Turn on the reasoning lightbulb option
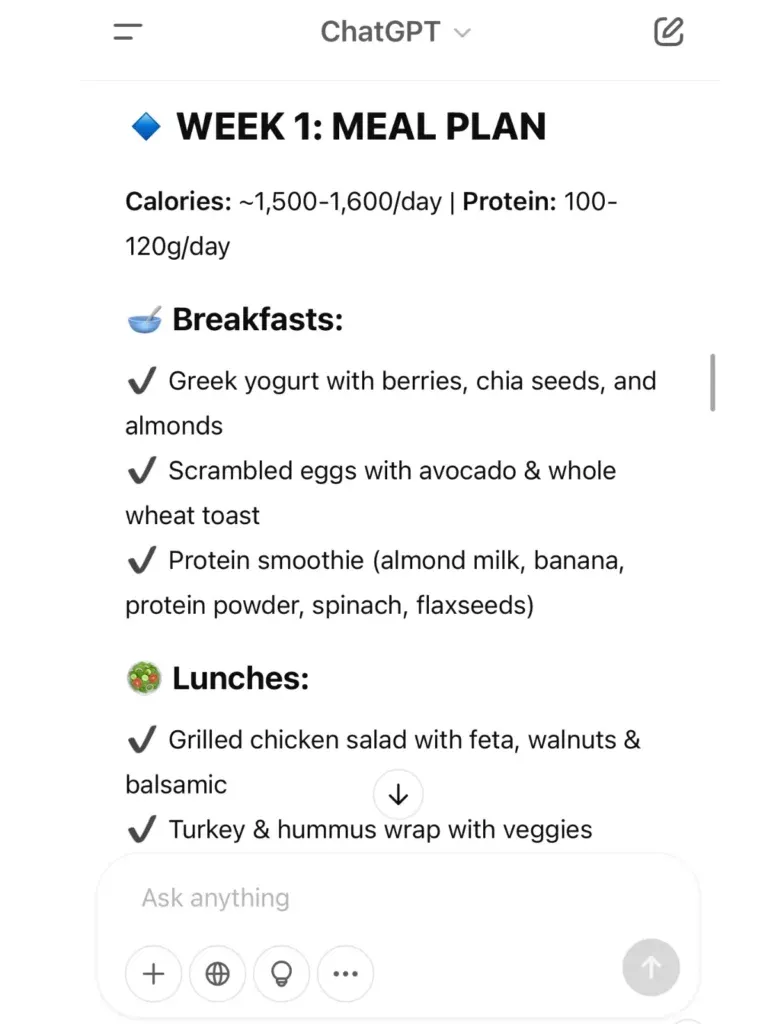Image resolution: width=768 pixels, height=1024 pixels. point(281,973)
